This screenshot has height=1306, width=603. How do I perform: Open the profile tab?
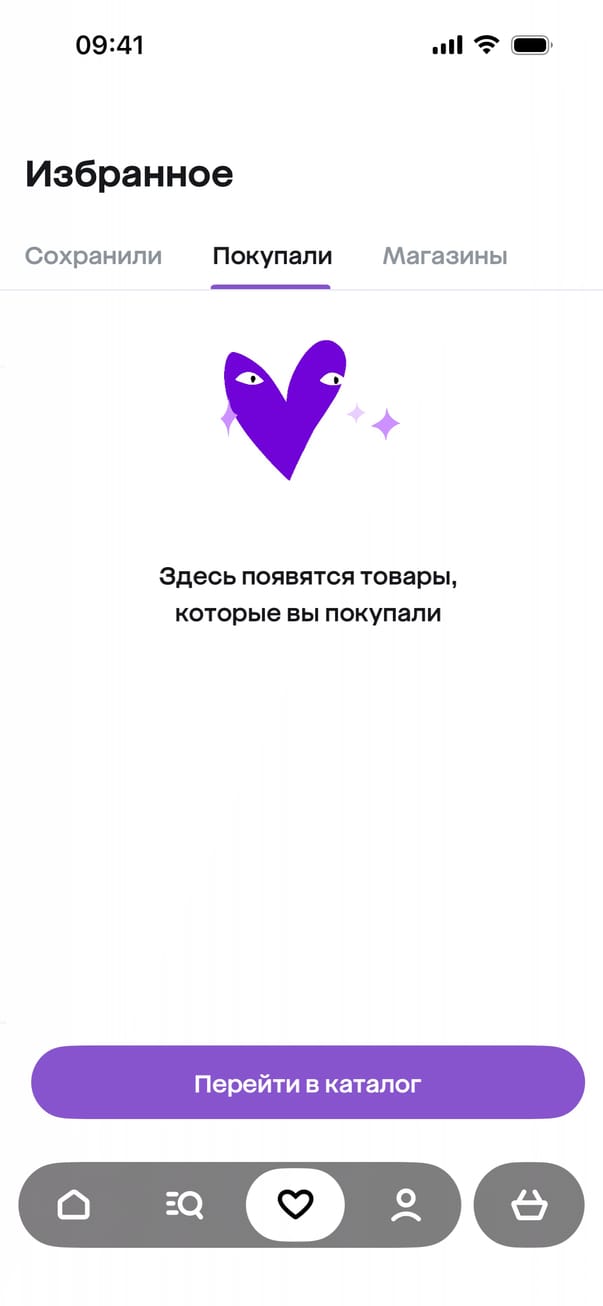click(405, 1205)
